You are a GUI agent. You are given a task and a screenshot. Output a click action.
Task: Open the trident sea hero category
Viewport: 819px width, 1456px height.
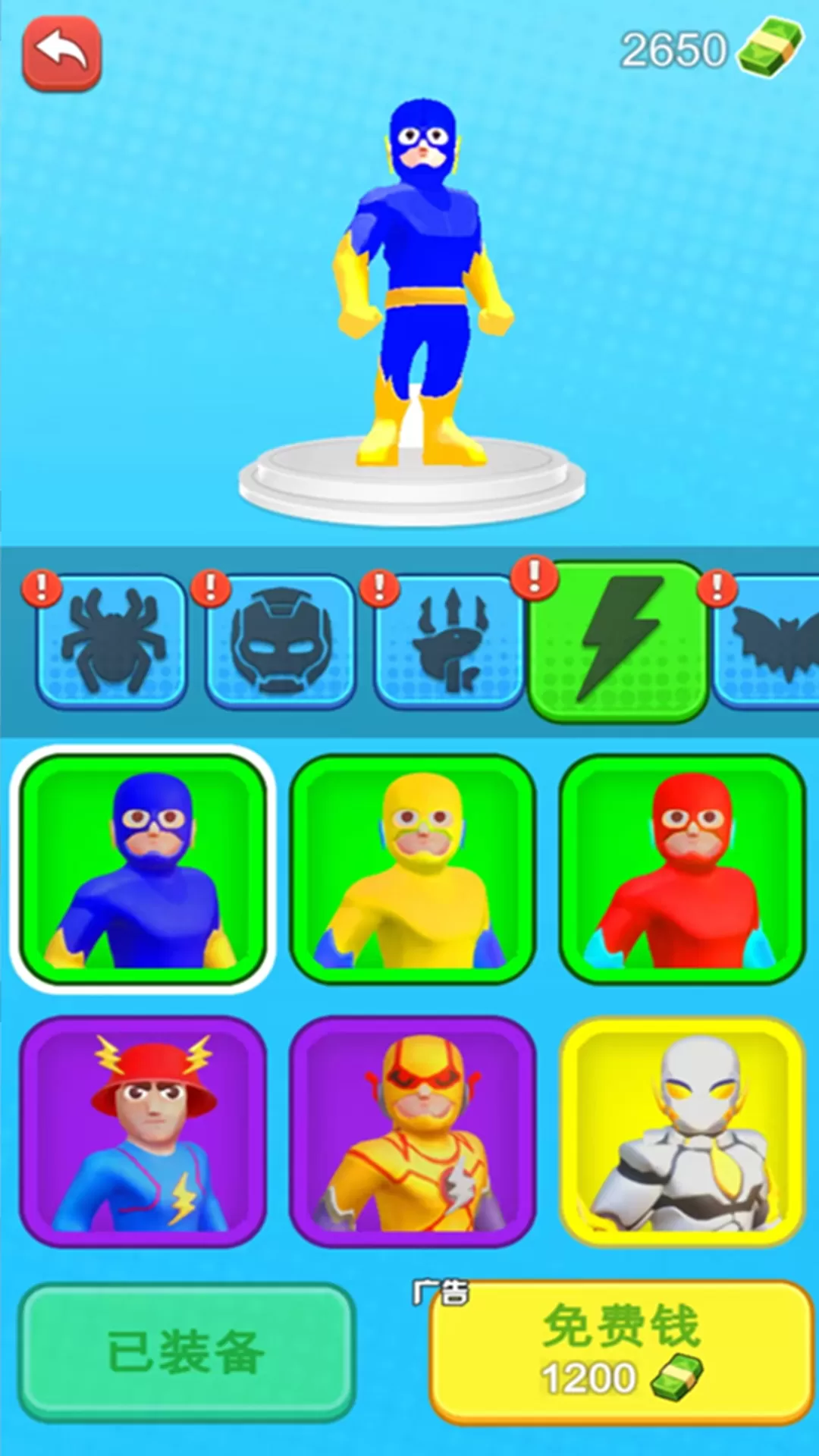tap(449, 642)
